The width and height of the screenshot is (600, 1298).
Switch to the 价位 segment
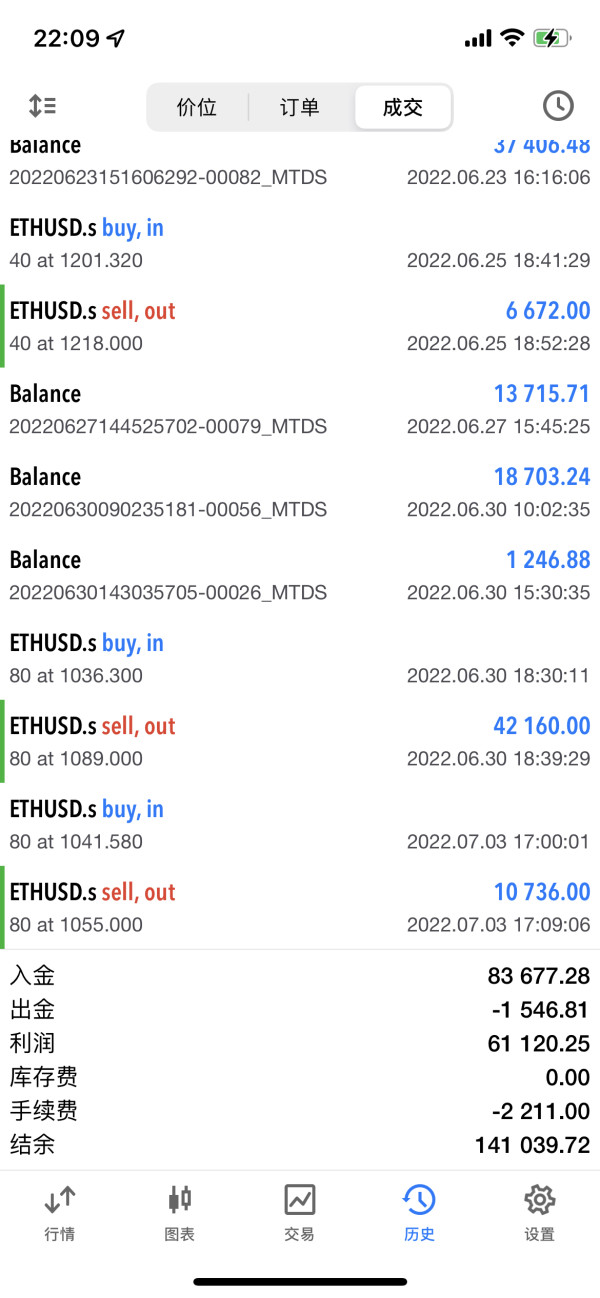(x=197, y=108)
